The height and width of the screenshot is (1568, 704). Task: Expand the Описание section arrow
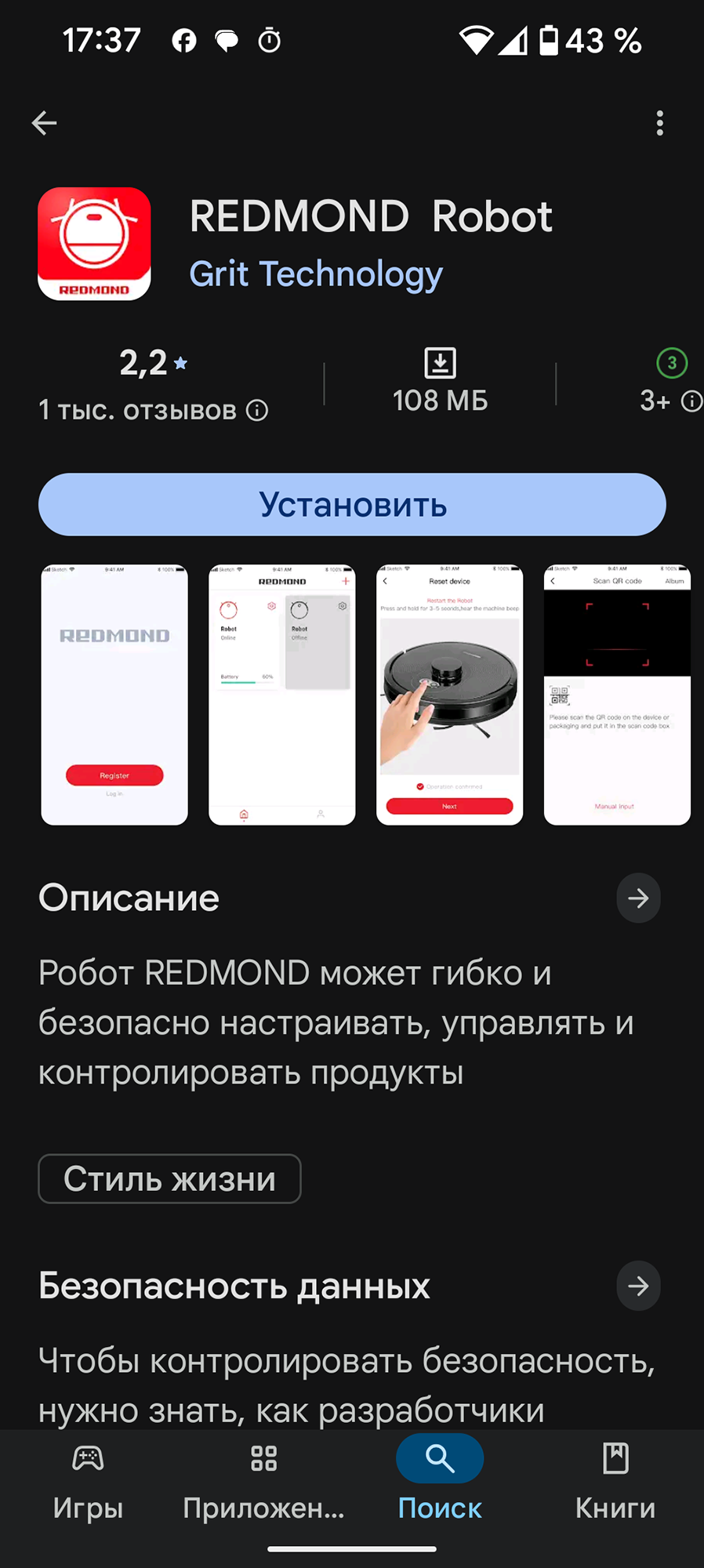click(x=638, y=898)
